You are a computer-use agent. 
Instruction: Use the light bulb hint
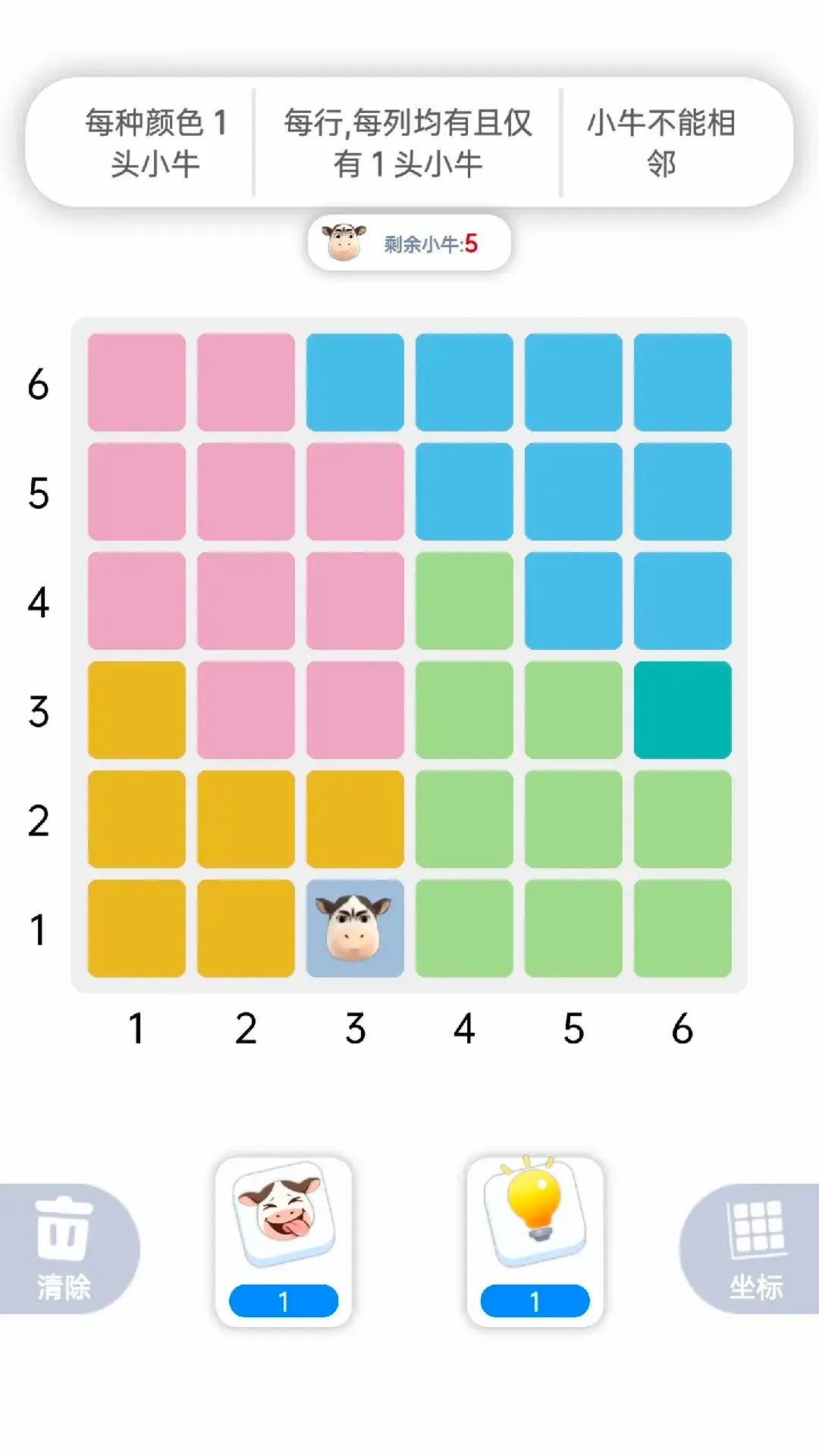(x=535, y=1241)
